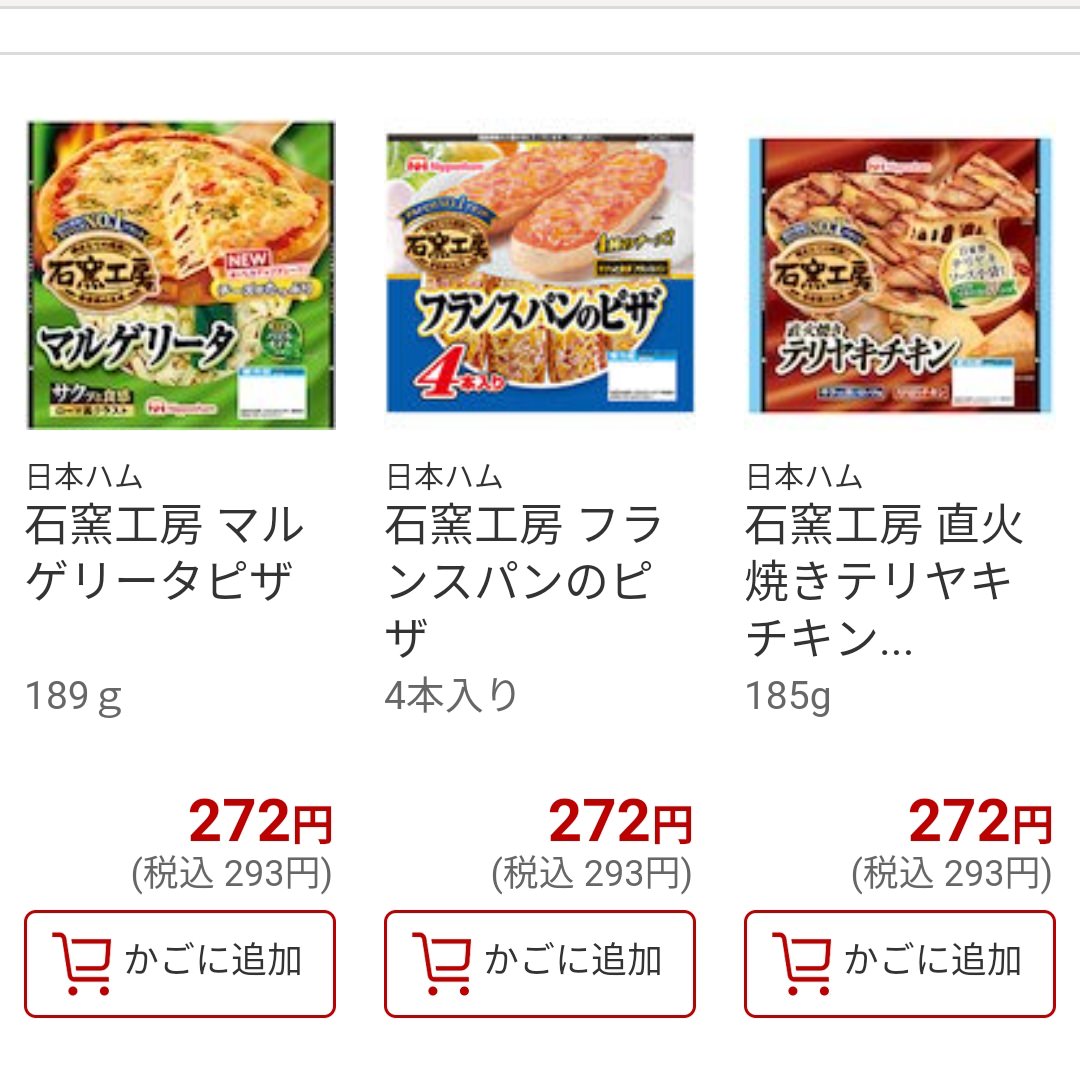
Task: View the 直火焼きテリヤキチキン pizza product
Action: 900,275
